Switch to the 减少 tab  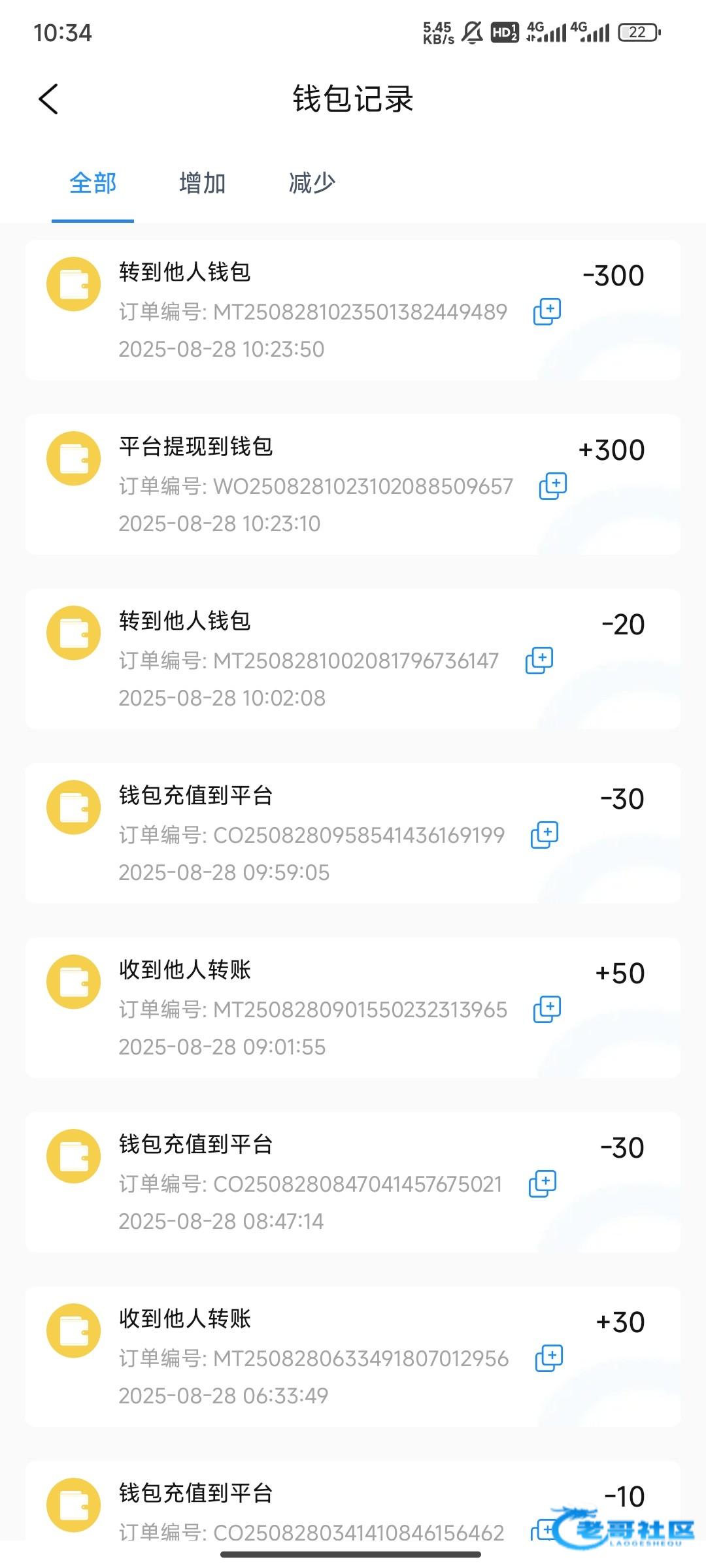pyautogui.click(x=312, y=184)
